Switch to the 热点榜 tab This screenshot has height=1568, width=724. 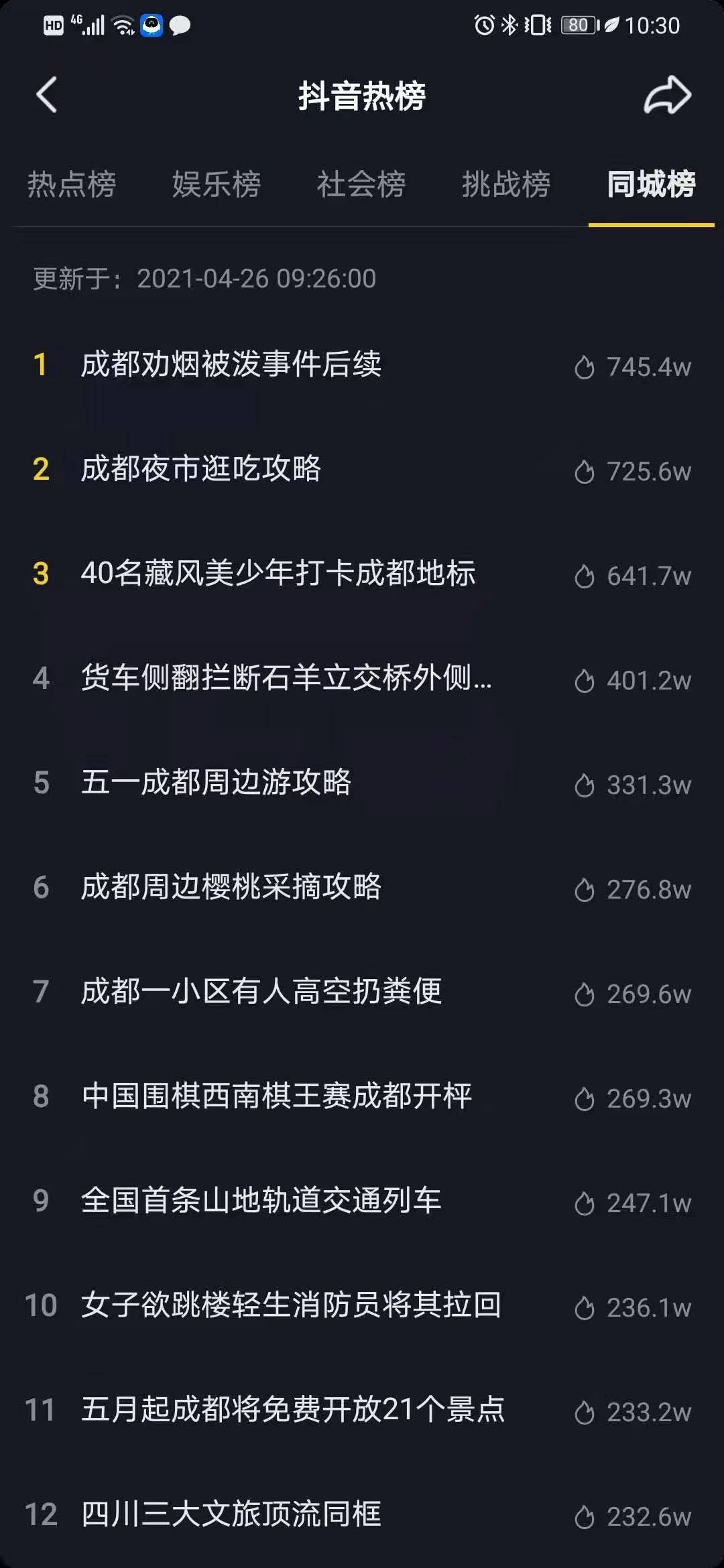(x=71, y=184)
